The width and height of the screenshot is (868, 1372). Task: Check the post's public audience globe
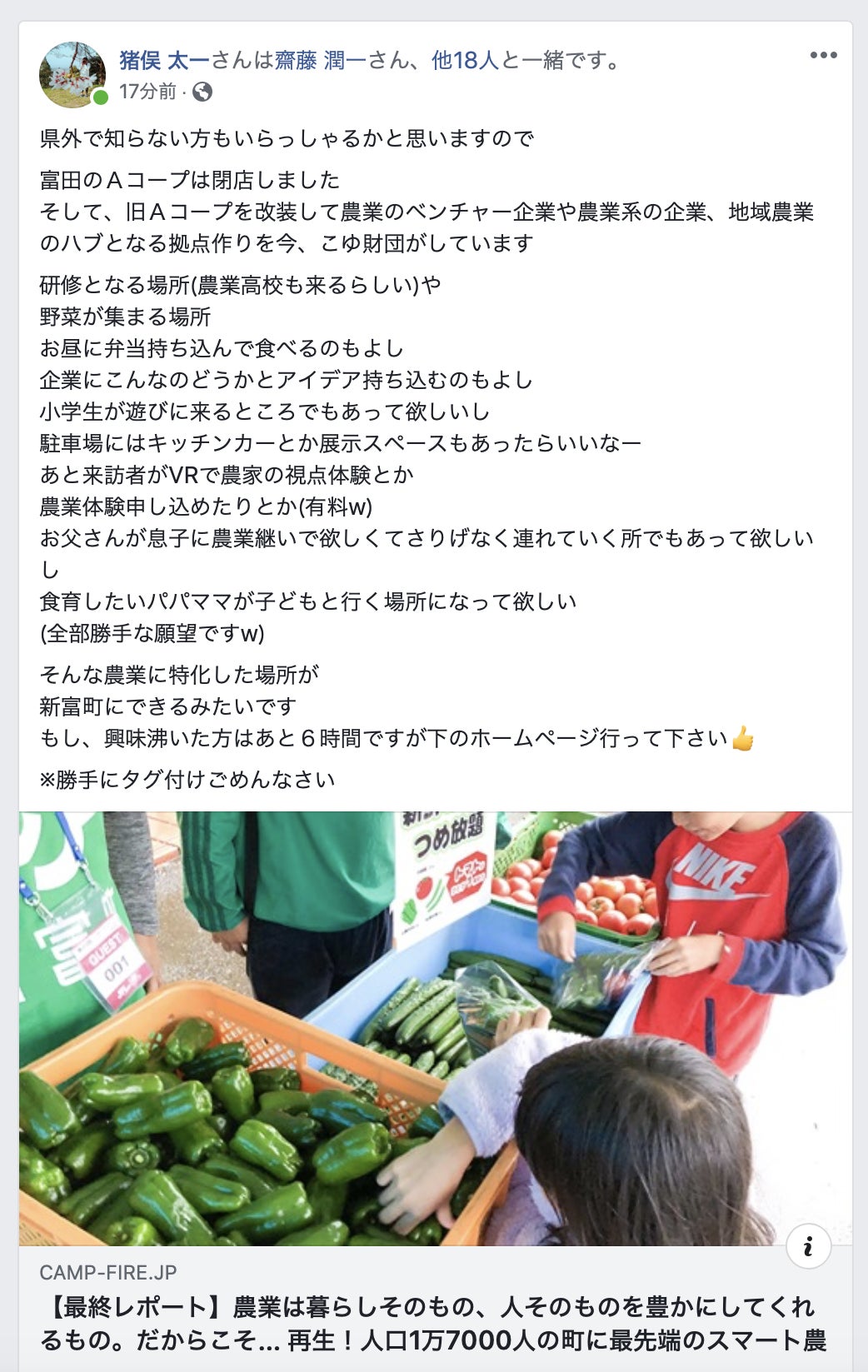[x=202, y=92]
